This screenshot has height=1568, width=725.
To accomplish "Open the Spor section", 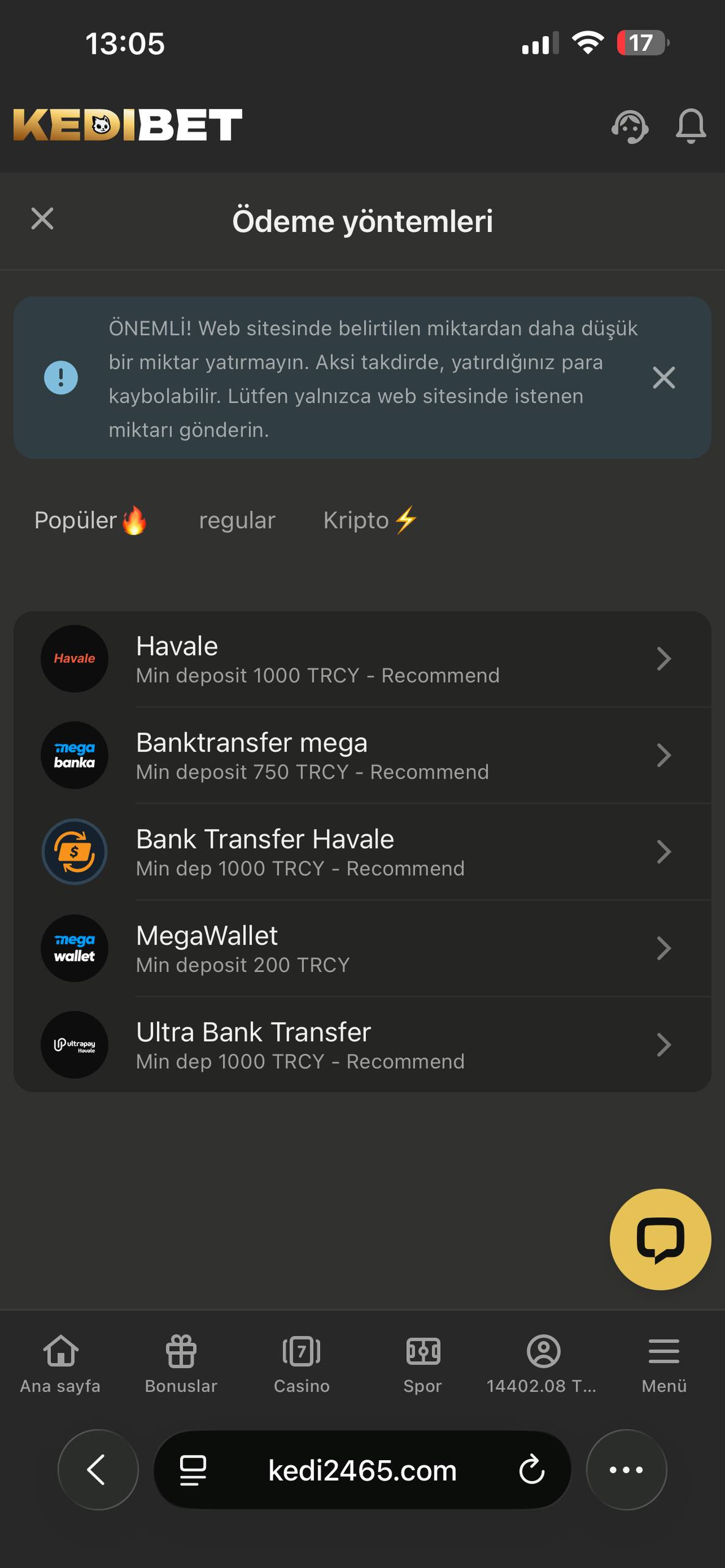I will (422, 1364).
